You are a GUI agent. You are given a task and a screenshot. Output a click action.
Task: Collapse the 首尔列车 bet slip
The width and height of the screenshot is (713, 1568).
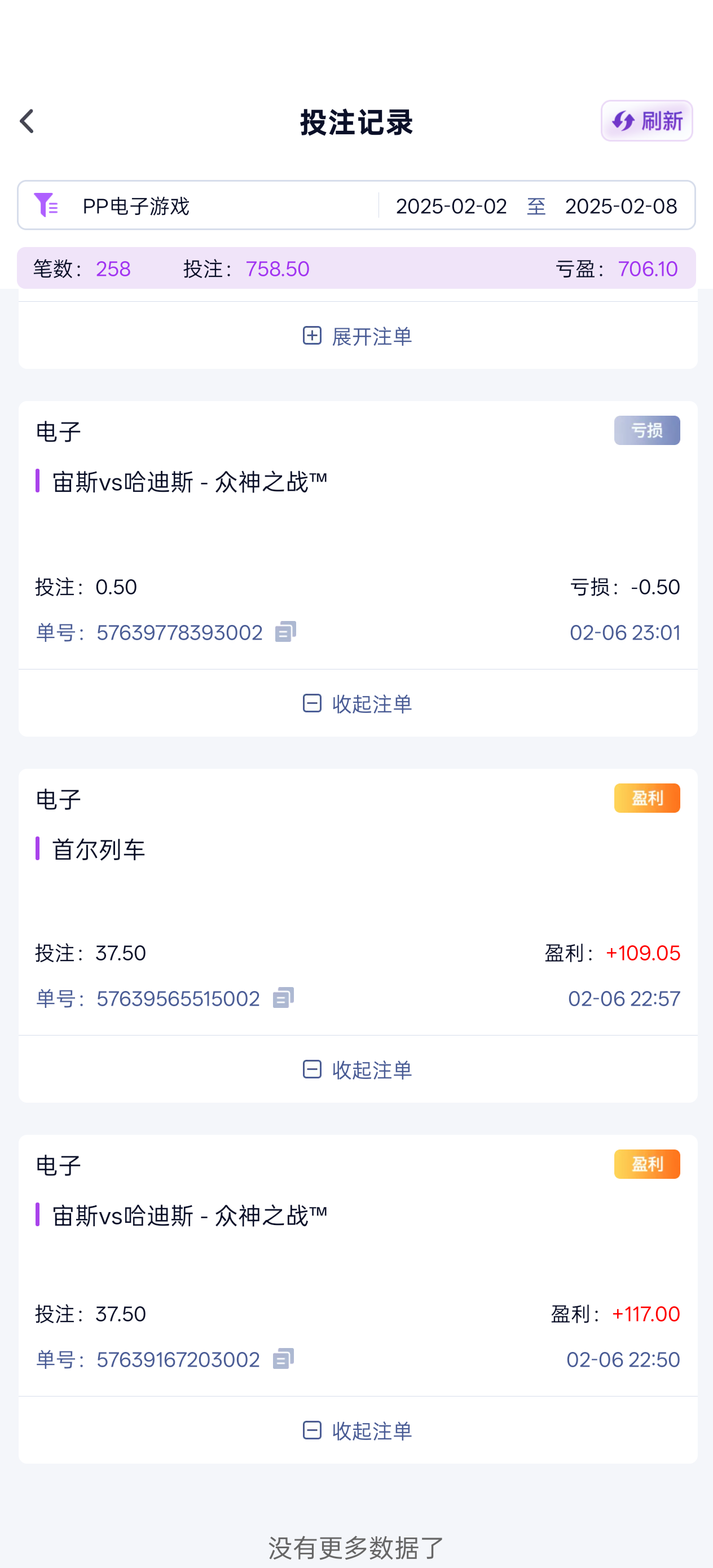click(358, 1069)
